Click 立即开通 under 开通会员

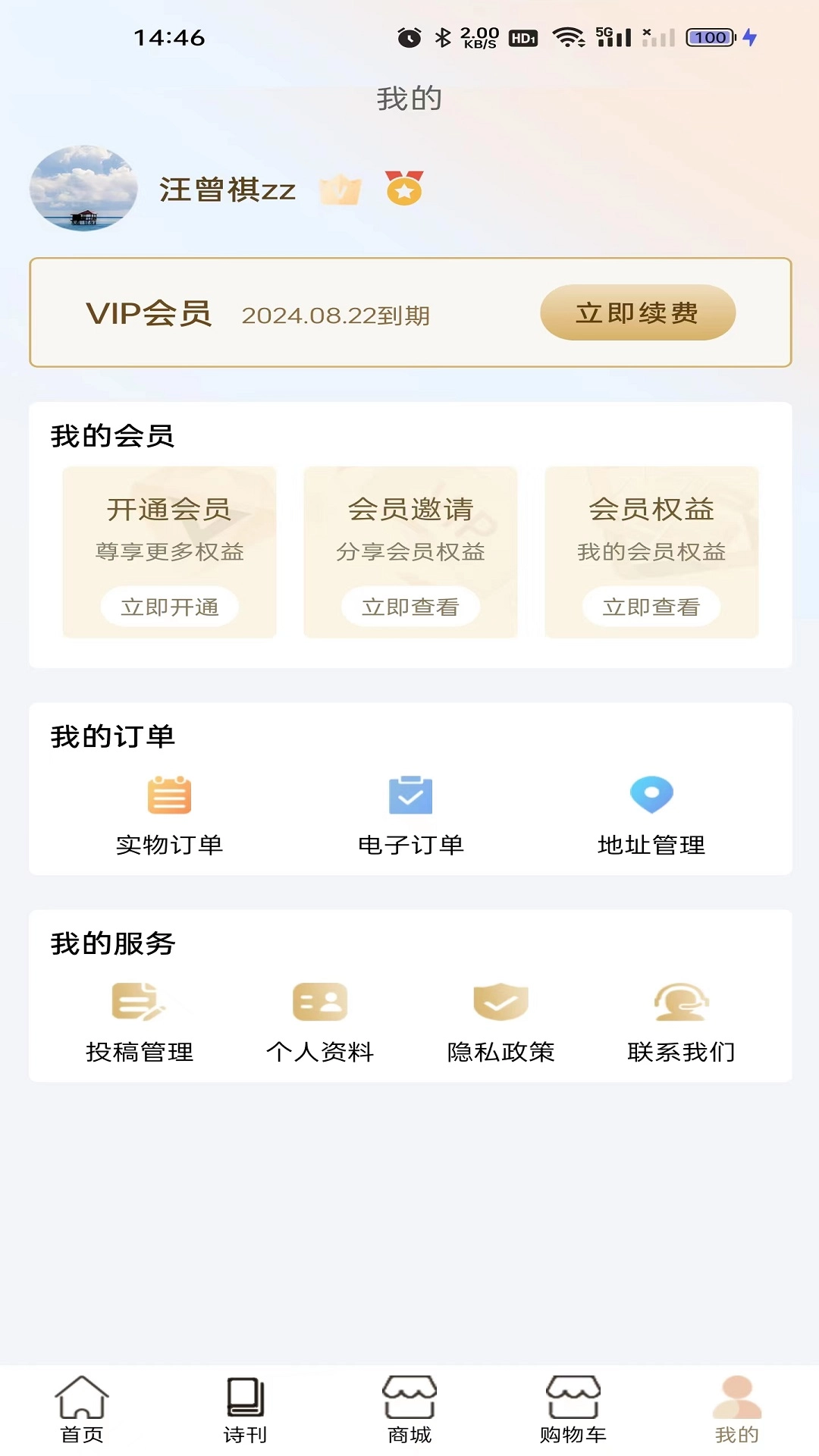pos(168,606)
